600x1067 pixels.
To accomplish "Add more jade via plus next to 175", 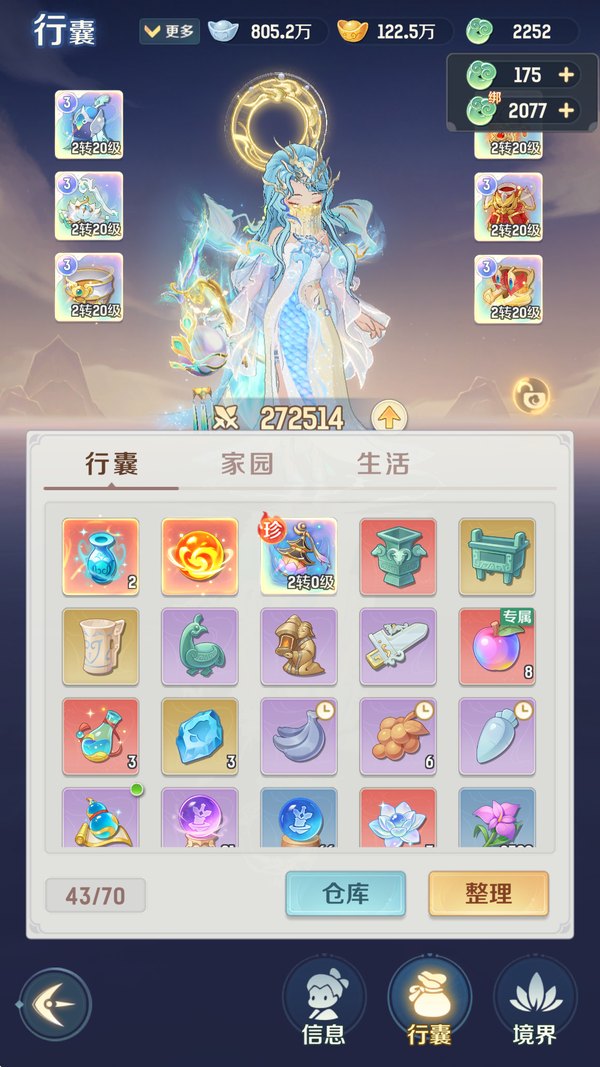I will click(x=566, y=75).
